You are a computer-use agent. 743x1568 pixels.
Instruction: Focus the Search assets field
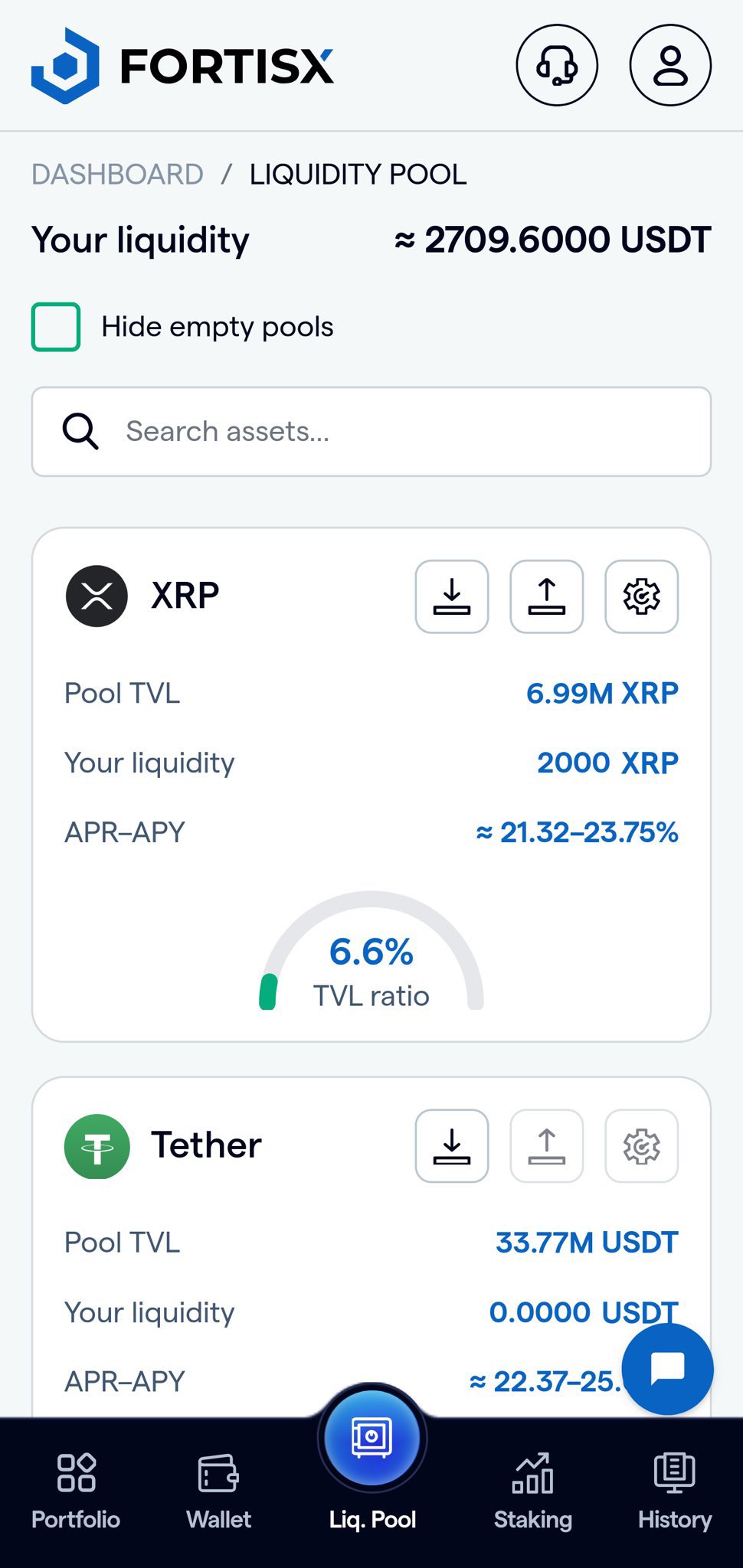[371, 432]
